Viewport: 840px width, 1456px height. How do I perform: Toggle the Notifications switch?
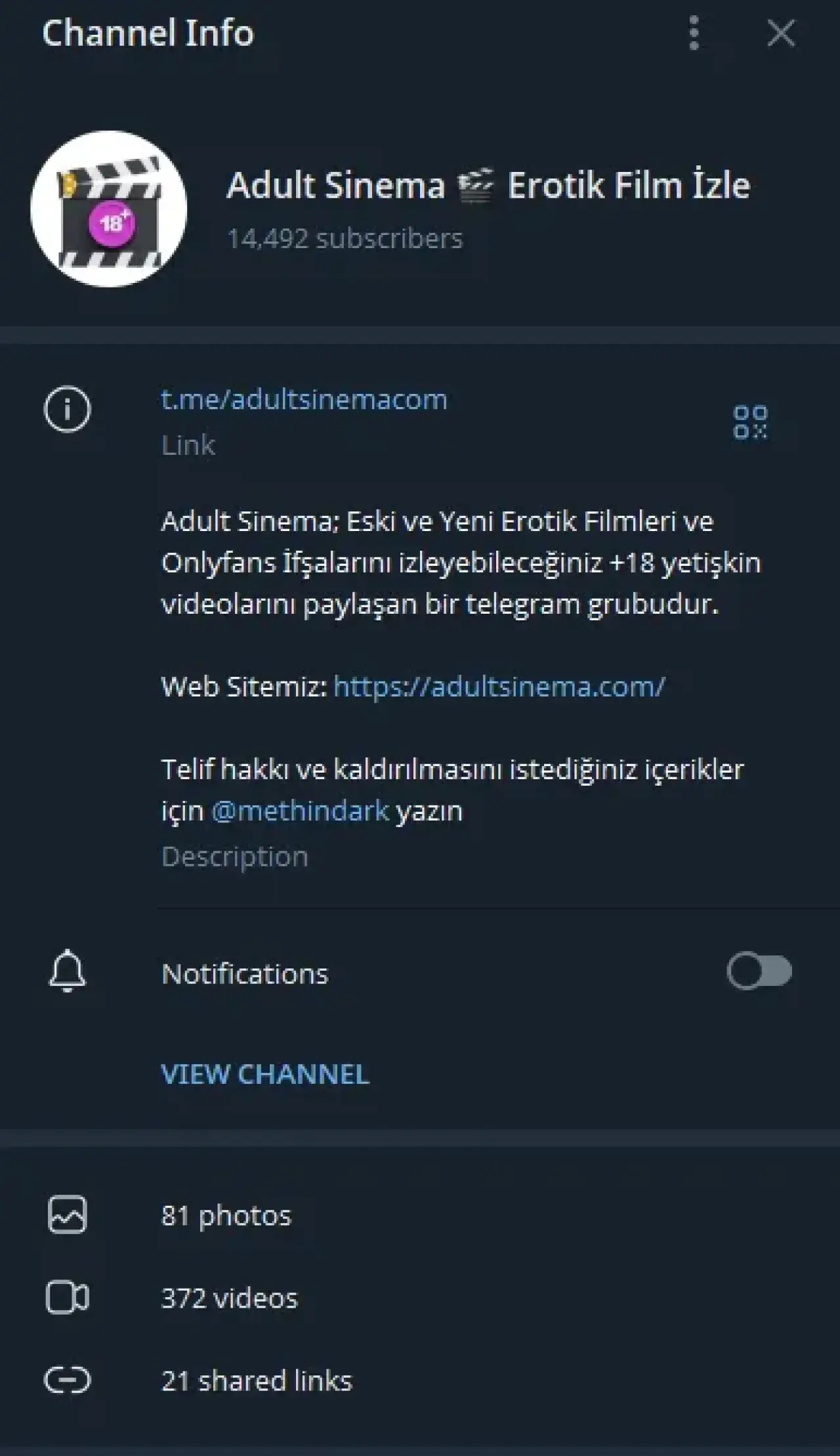(x=759, y=972)
